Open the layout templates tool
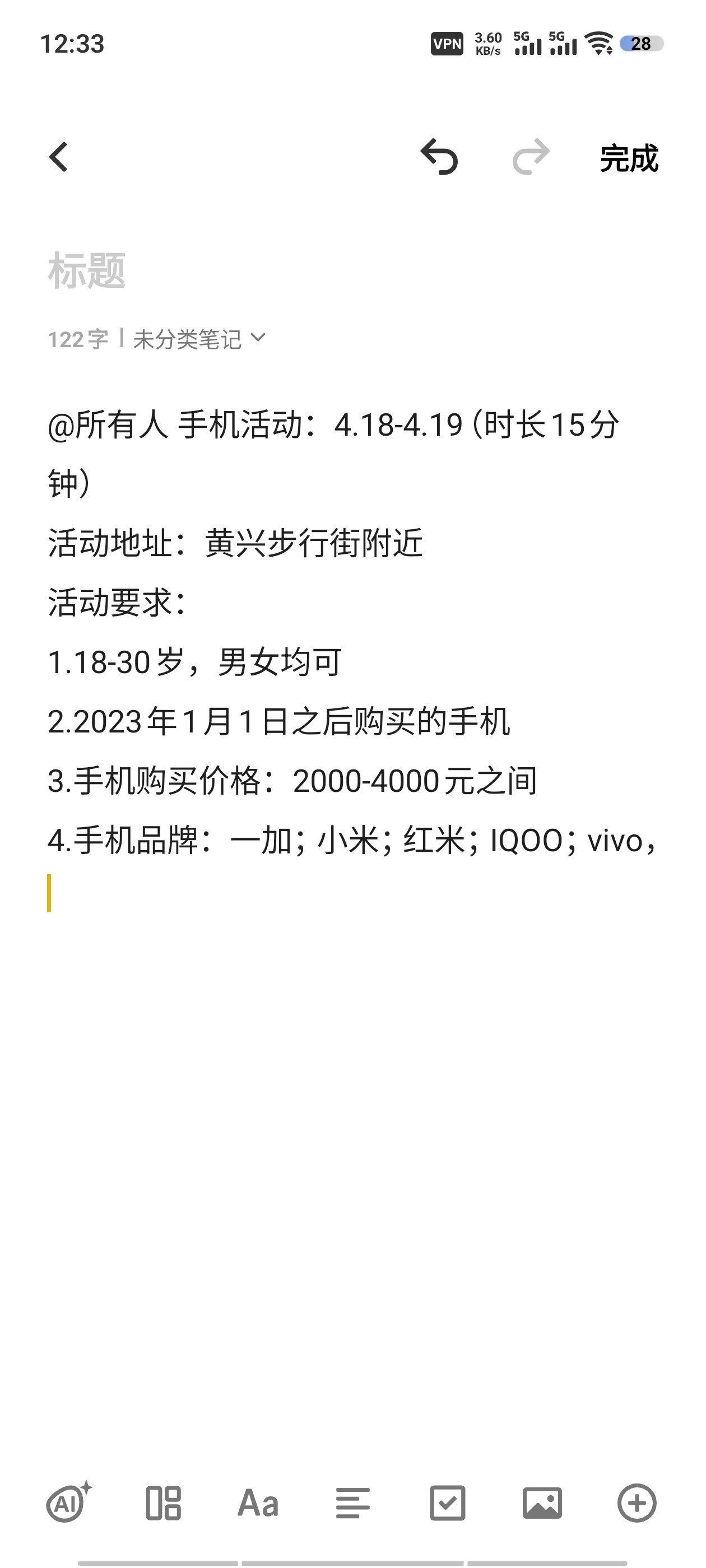This screenshot has width=706, height=1568. click(163, 1503)
